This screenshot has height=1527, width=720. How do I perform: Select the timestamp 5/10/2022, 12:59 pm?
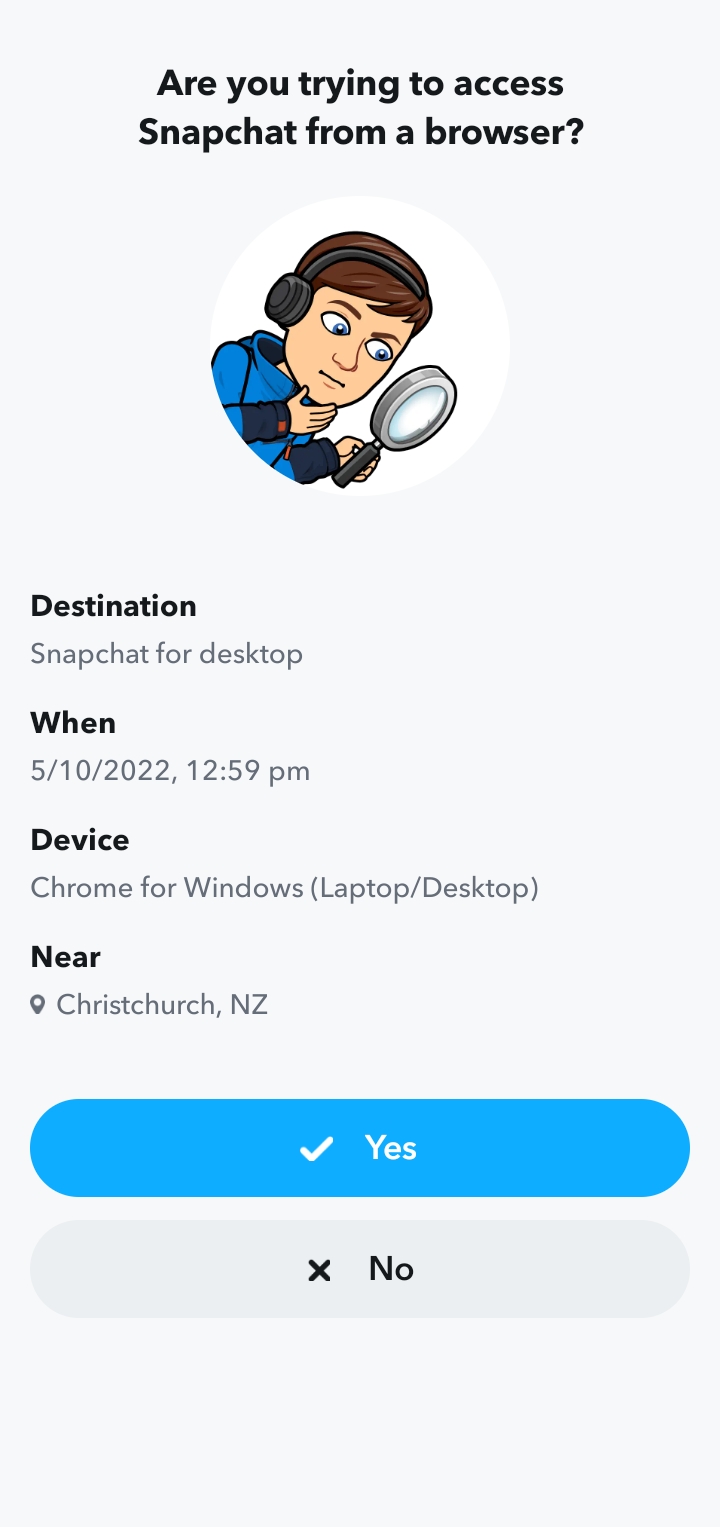tap(170, 771)
